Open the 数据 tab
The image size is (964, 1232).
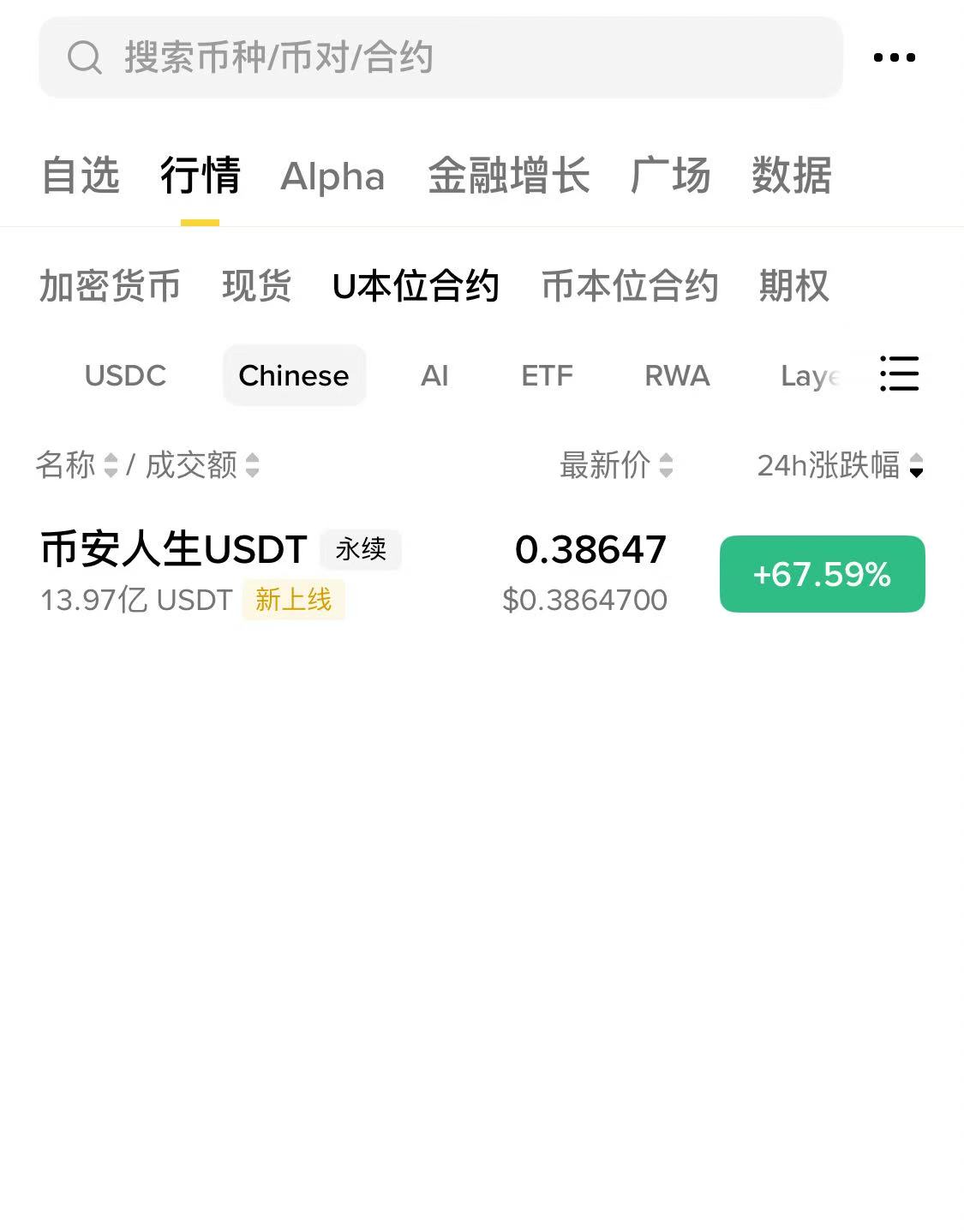point(791,176)
